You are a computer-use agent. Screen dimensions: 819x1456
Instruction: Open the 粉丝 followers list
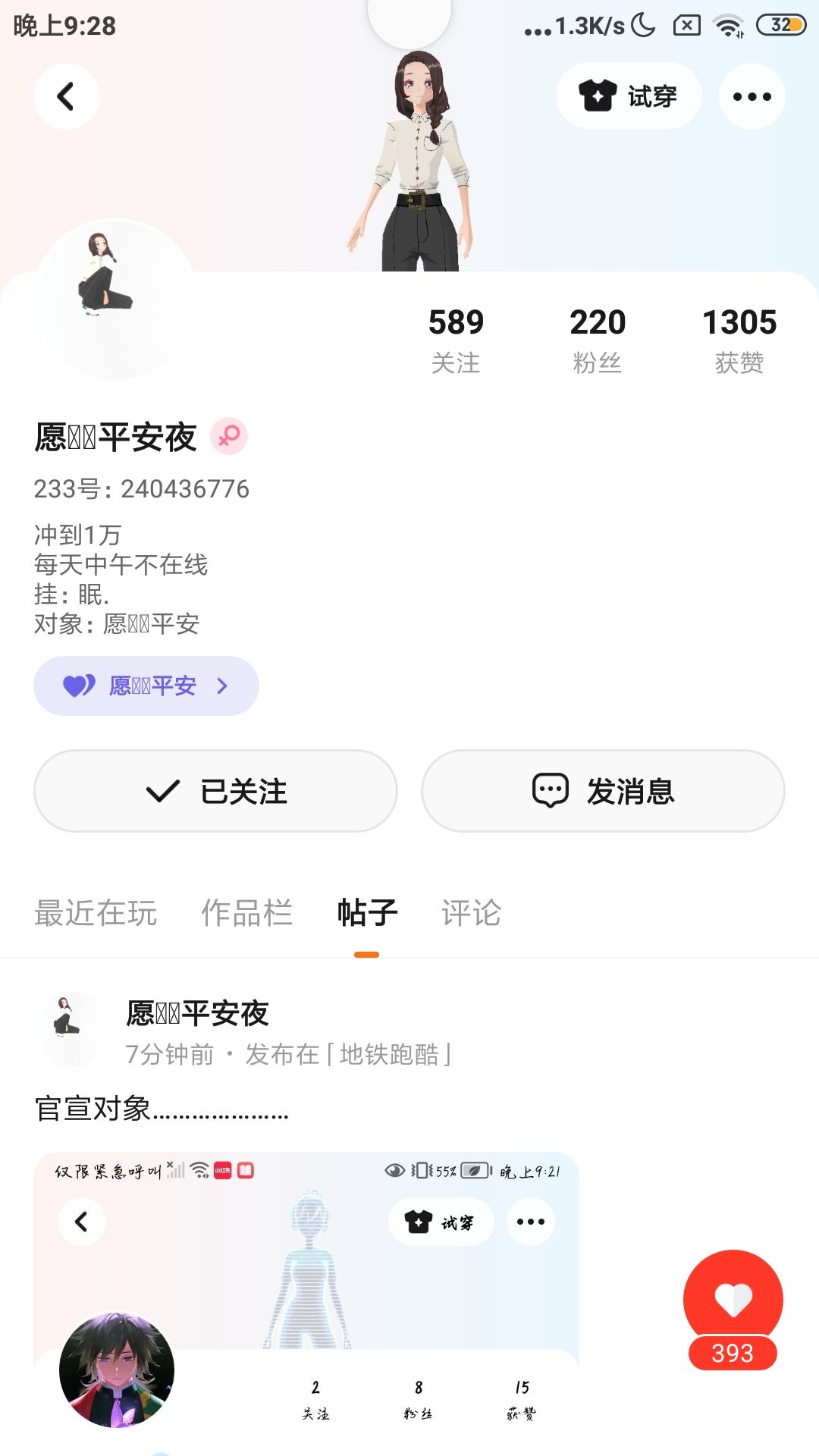[x=598, y=340]
